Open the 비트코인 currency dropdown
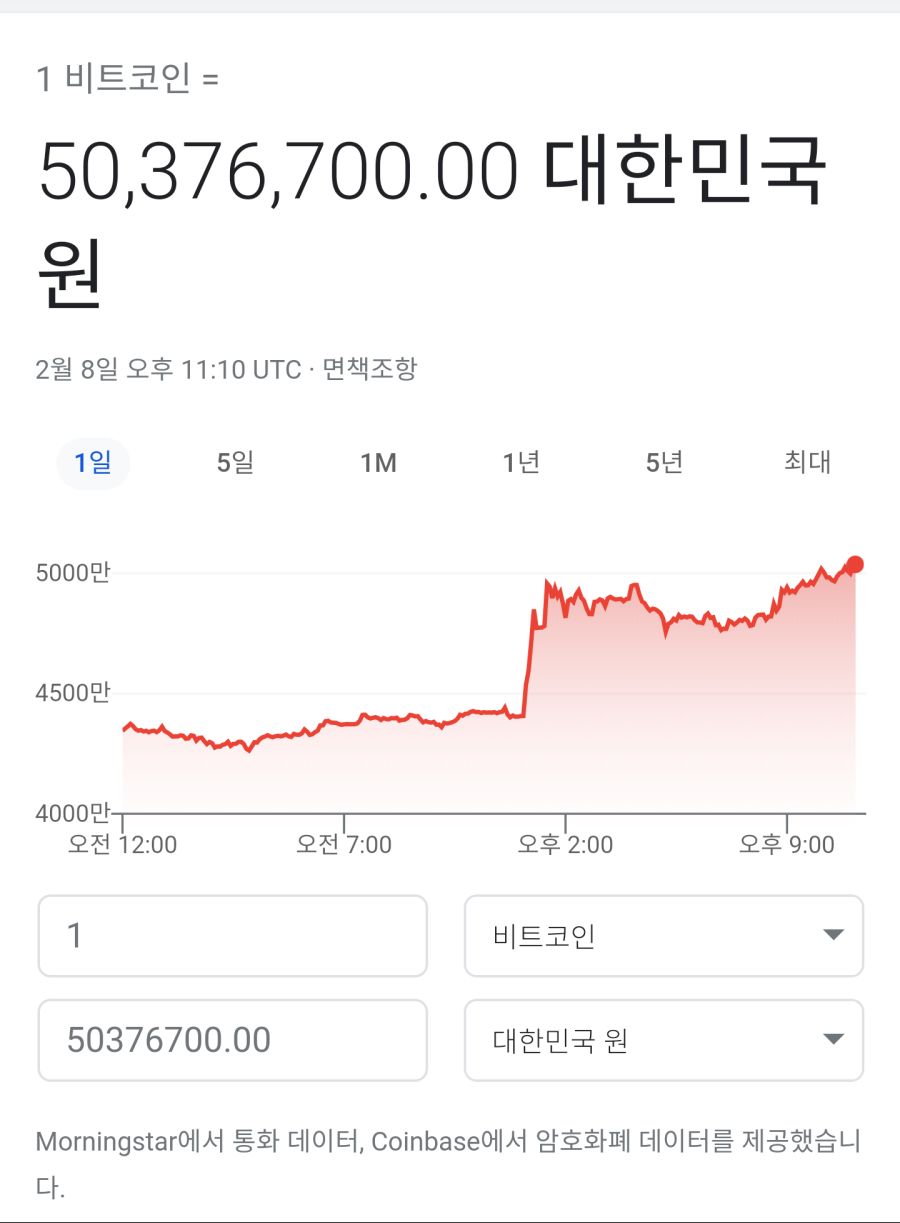Viewport: 900px width, 1223px height. click(663, 936)
